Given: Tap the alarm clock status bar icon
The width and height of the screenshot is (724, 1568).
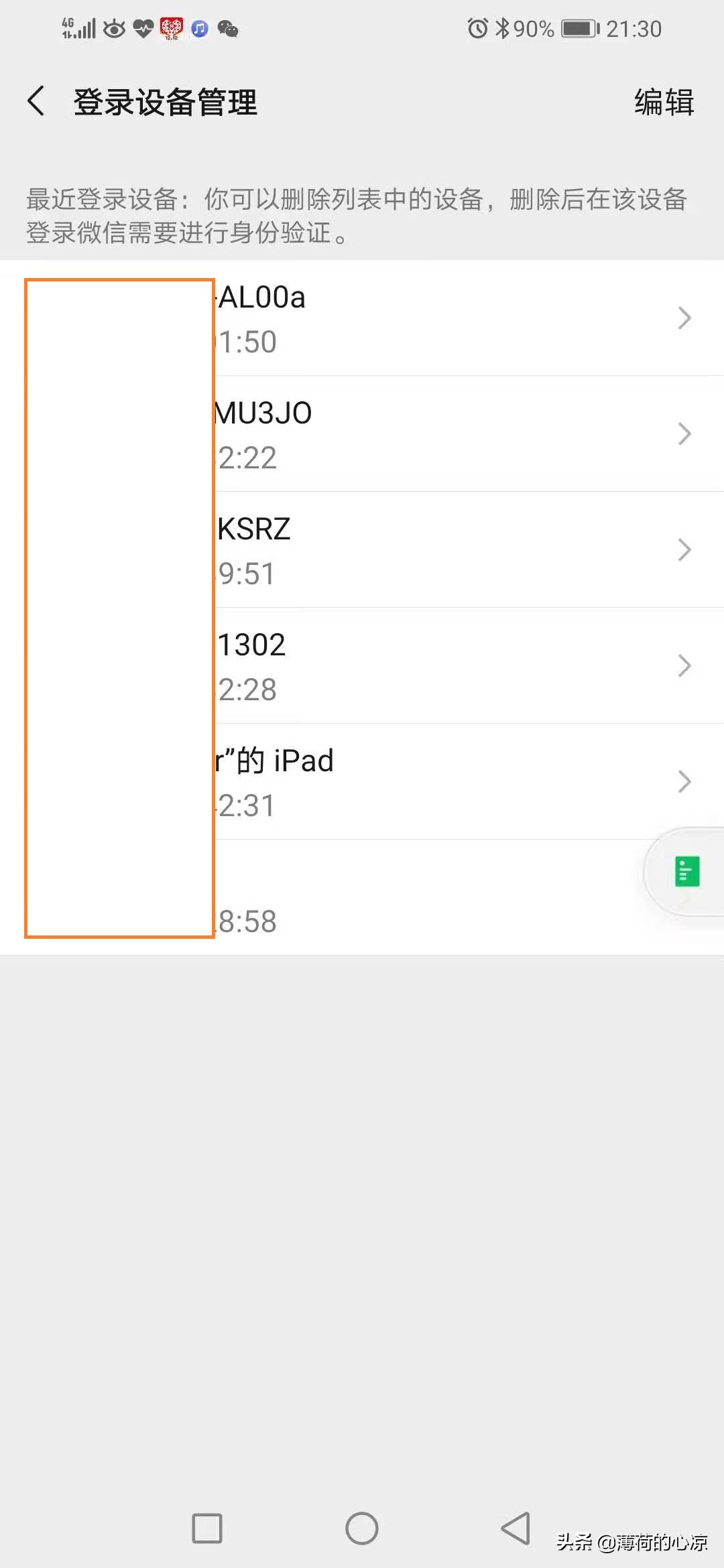Looking at the screenshot, I should pyautogui.click(x=477, y=28).
